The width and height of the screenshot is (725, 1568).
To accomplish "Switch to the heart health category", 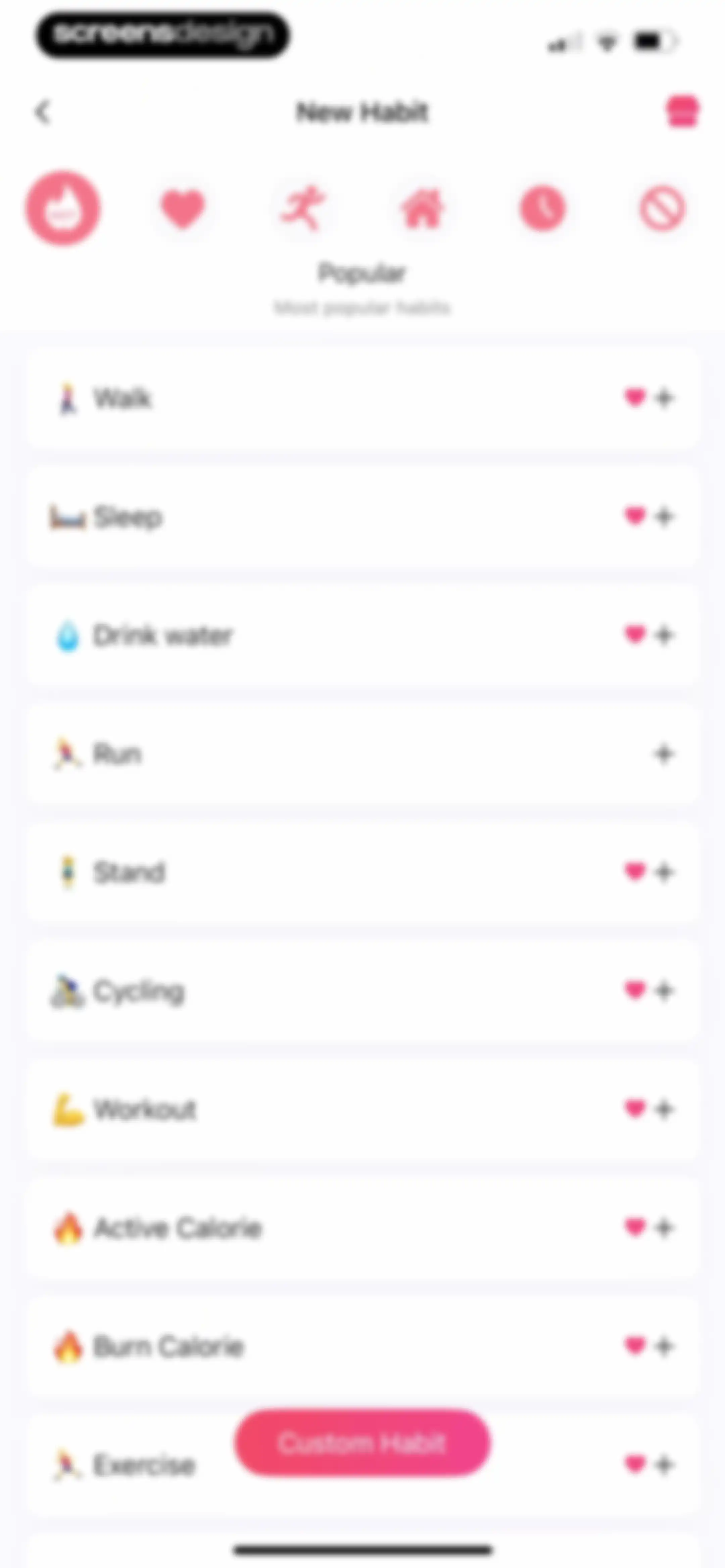I will [183, 209].
